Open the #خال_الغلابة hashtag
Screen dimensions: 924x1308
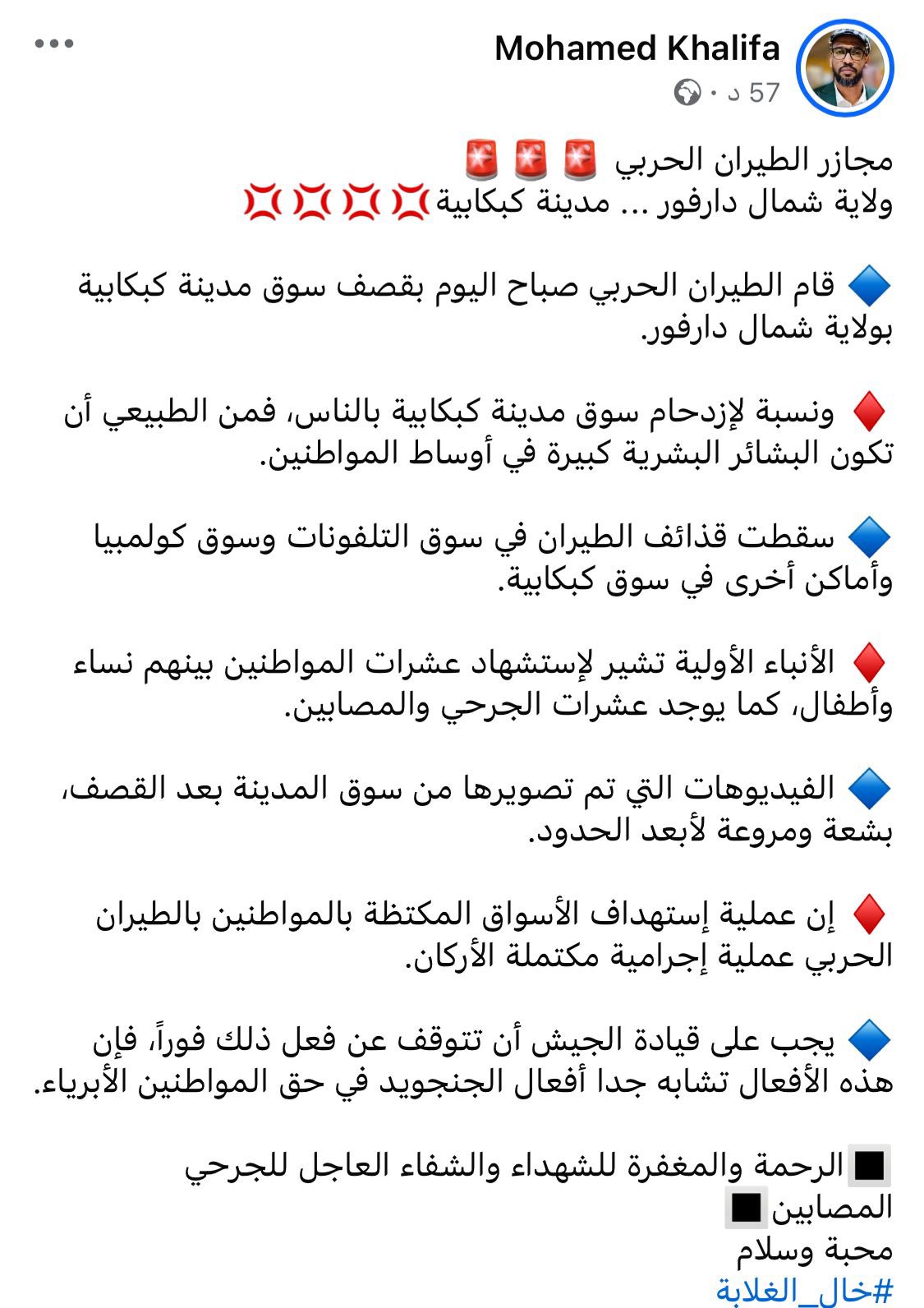click(805, 1291)
